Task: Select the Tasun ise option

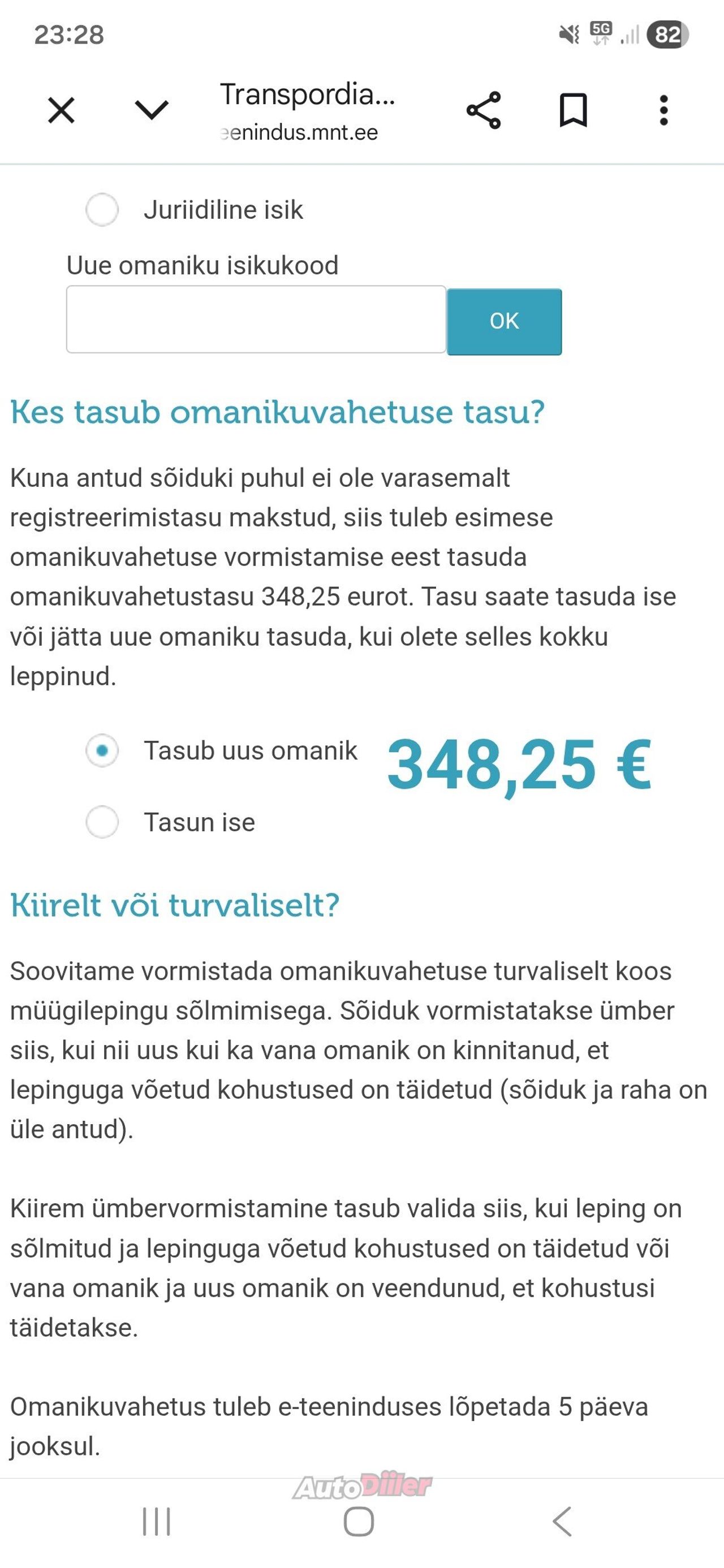Action: 102,822
